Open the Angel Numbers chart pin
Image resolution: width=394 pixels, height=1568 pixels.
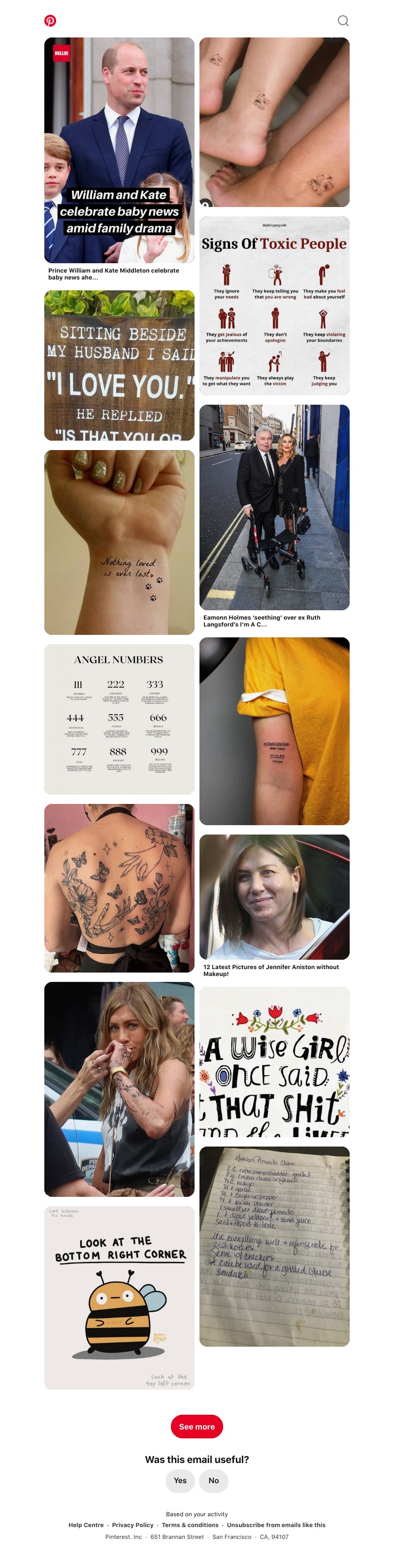click(119, 719)
